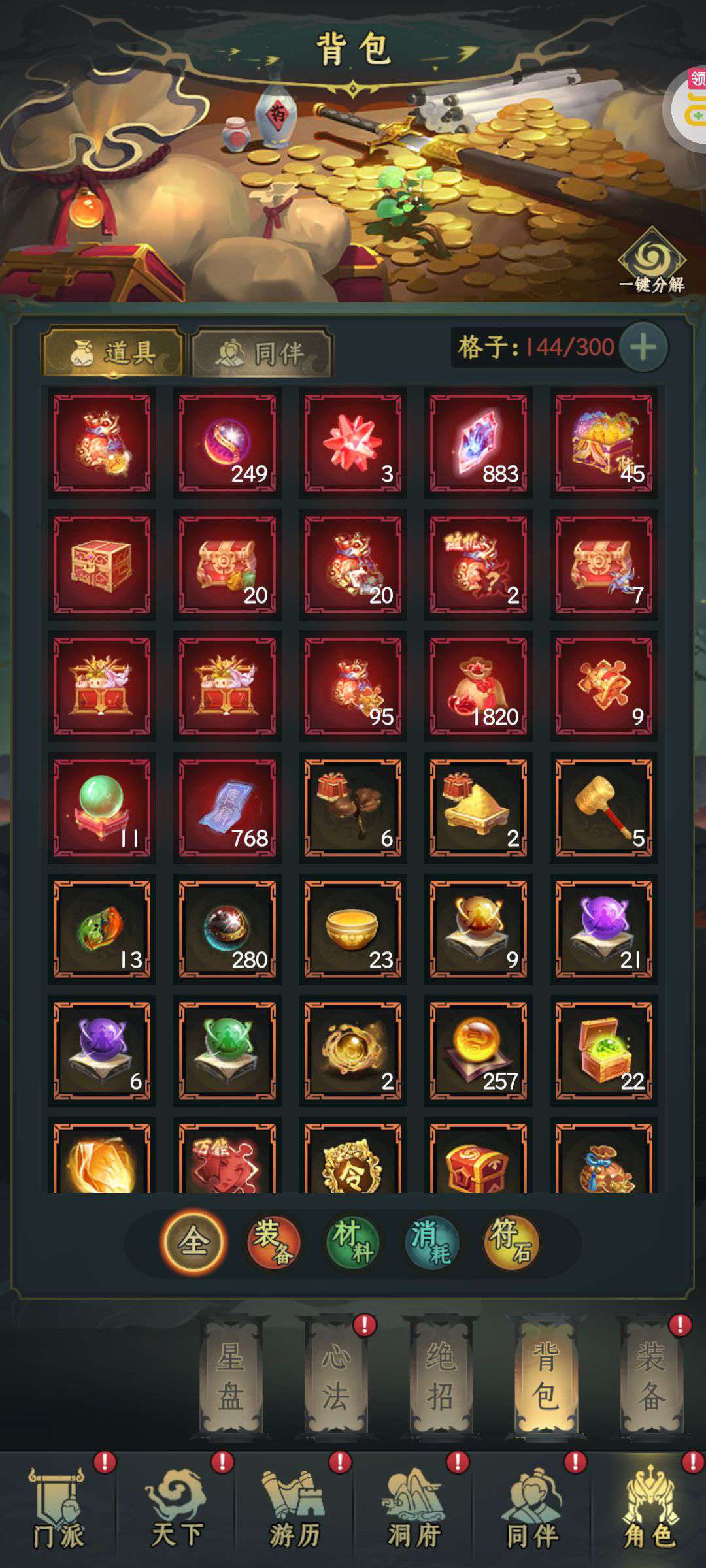The height and width of the screenshot is (1568, 706).
Task: Select the golden hammer item
Action: (x=604, y=808)
